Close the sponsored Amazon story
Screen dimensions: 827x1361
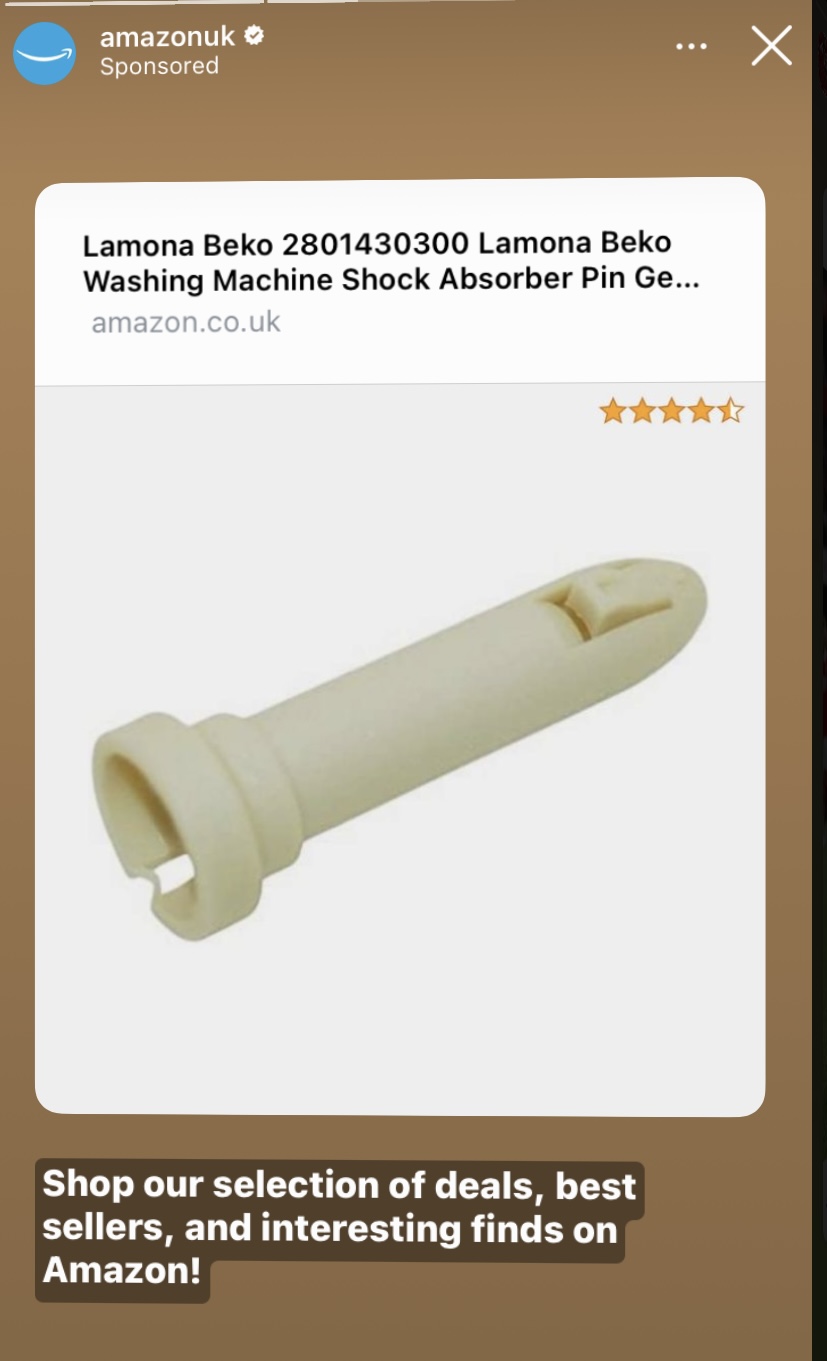coord(771,46)
